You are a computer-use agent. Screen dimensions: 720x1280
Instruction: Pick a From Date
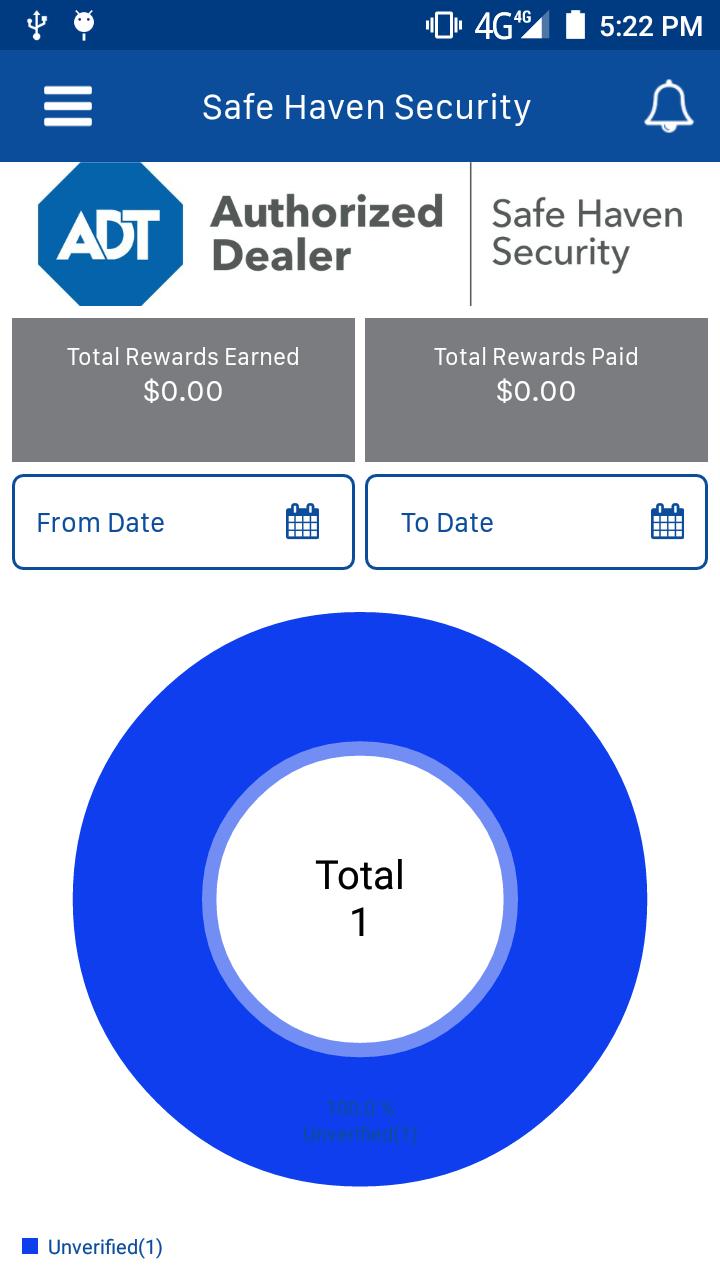[x=183, y=522]
